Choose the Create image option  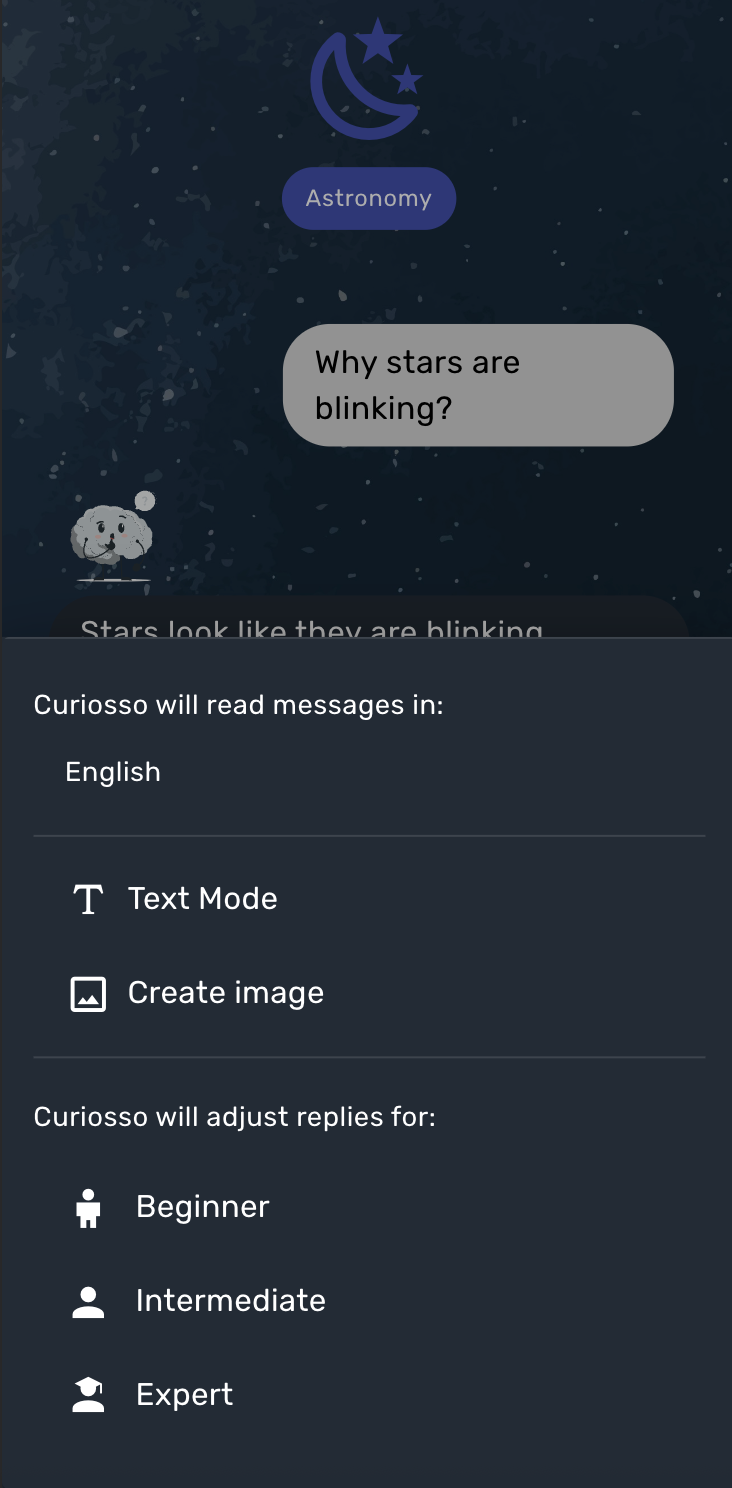[225, 993]
